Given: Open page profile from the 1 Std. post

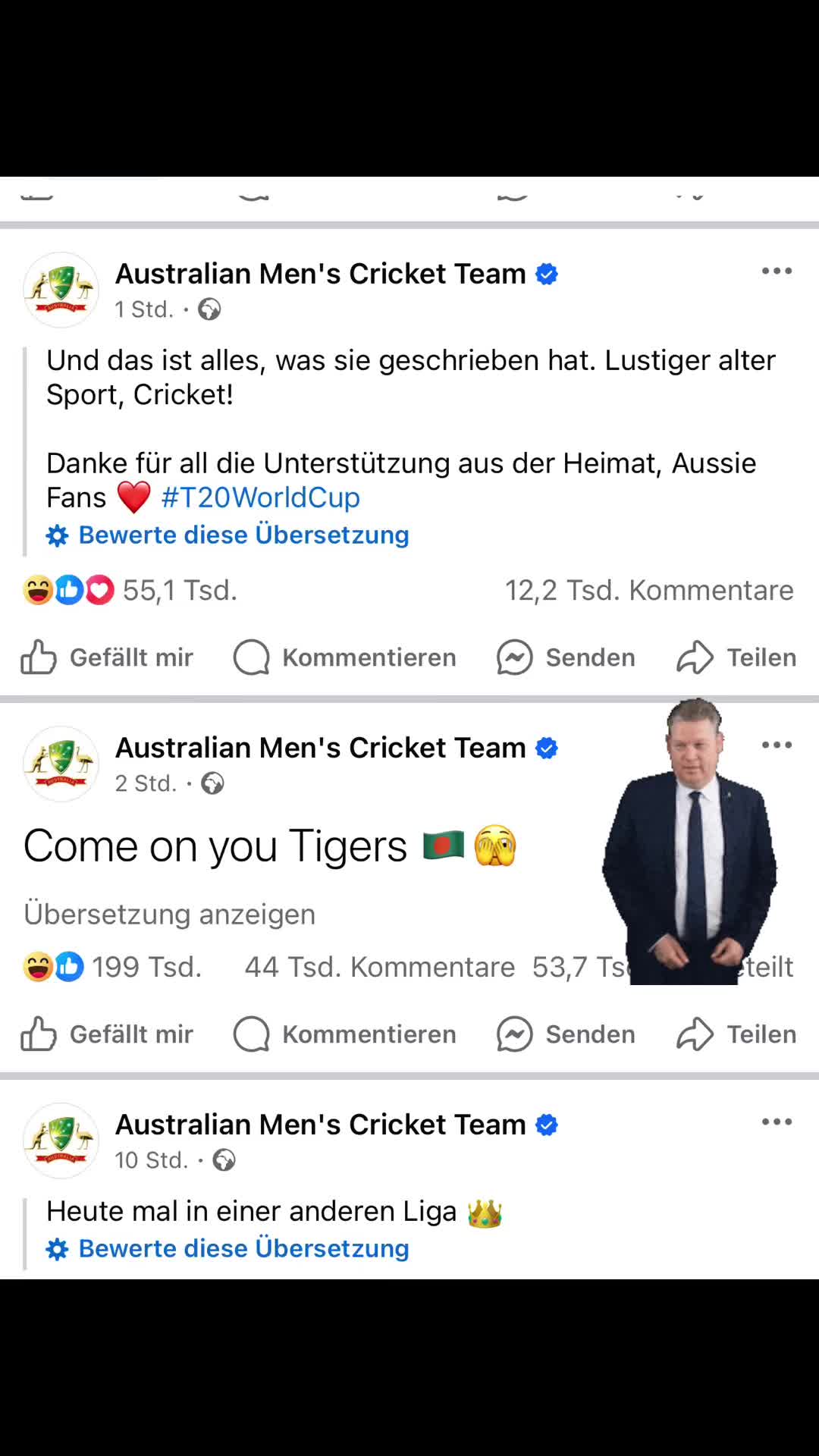Looking at the screenshot, I should [x=320, y=274].
